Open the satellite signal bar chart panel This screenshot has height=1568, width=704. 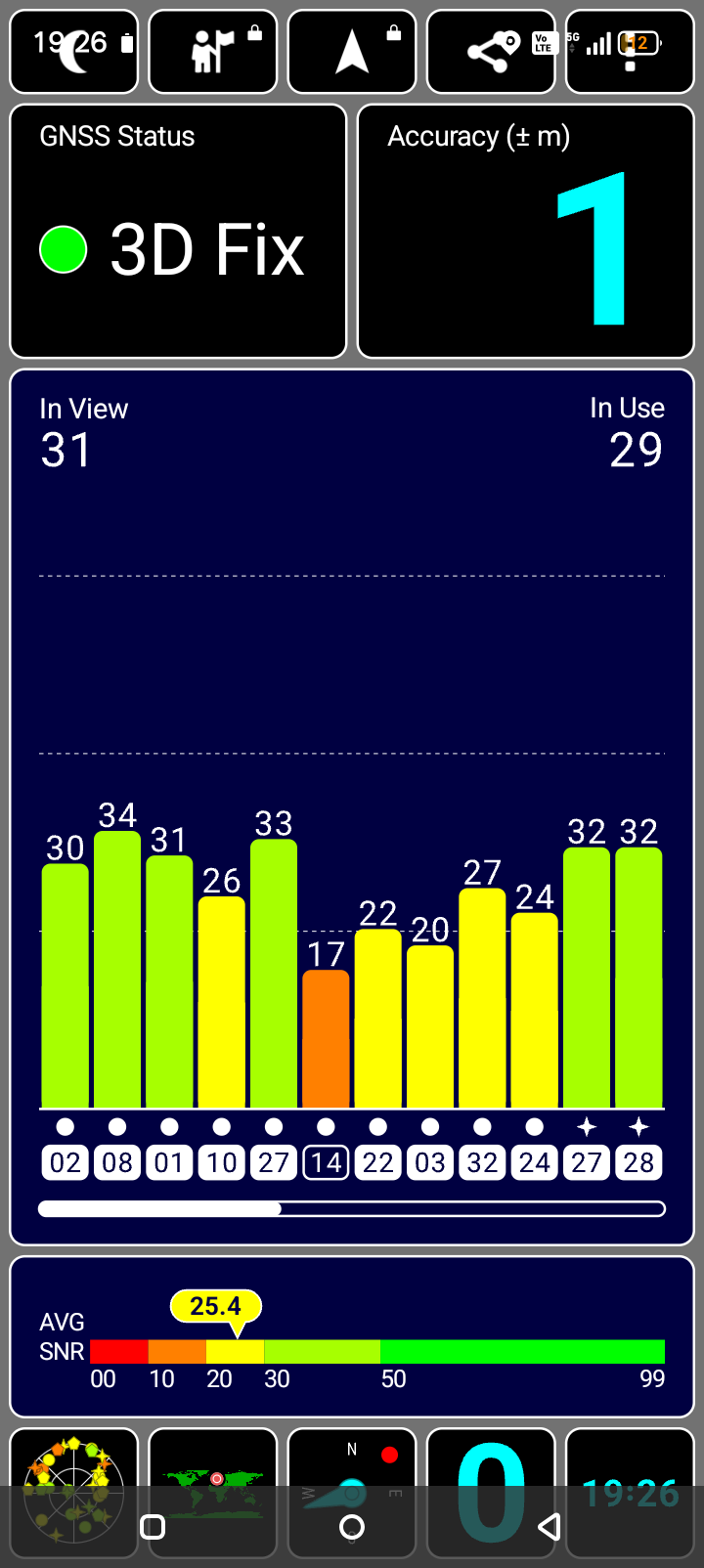point(352,806)
